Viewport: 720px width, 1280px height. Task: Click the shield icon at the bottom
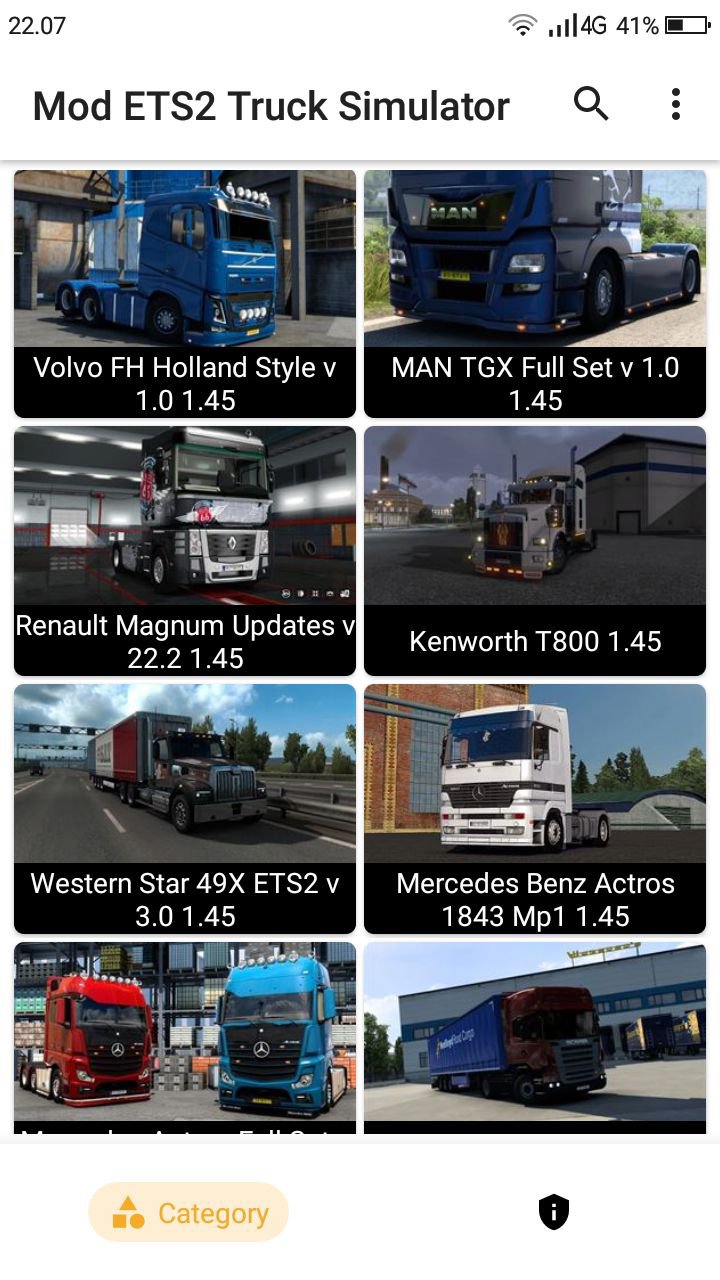[x=553, y=1211]
